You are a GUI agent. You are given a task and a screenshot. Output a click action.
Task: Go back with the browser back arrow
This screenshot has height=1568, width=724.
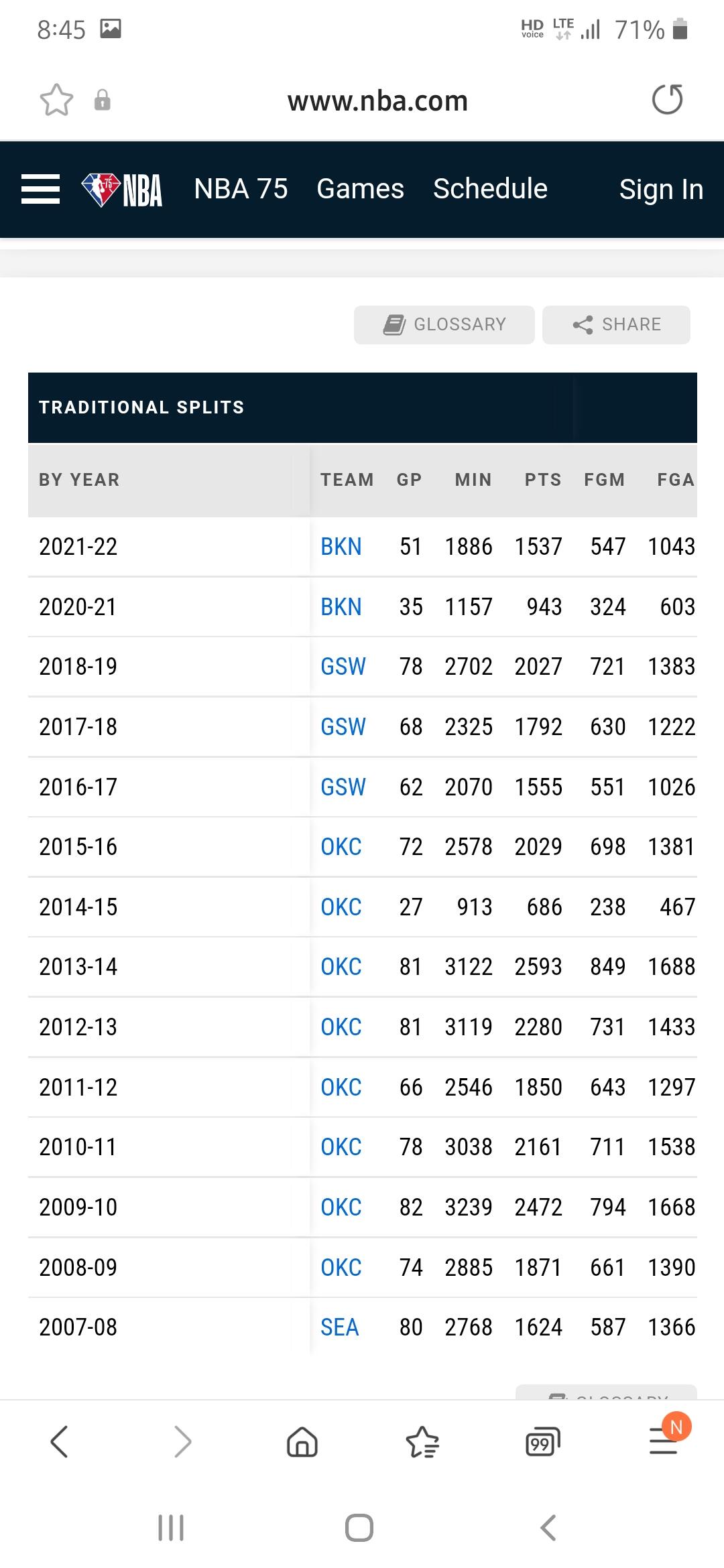[59, 1441]
